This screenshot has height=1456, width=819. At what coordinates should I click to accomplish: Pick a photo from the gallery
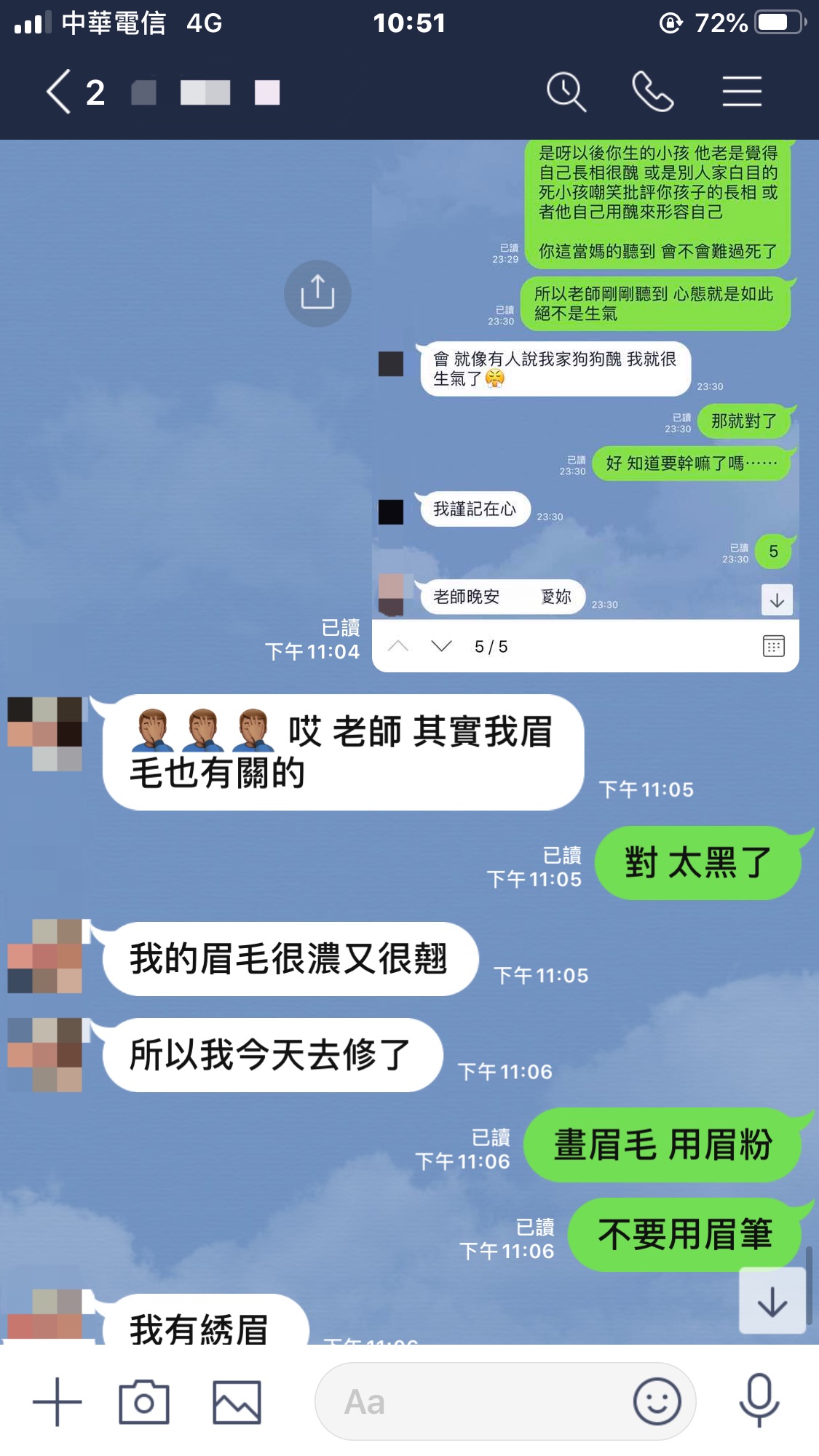[237, 1401]
